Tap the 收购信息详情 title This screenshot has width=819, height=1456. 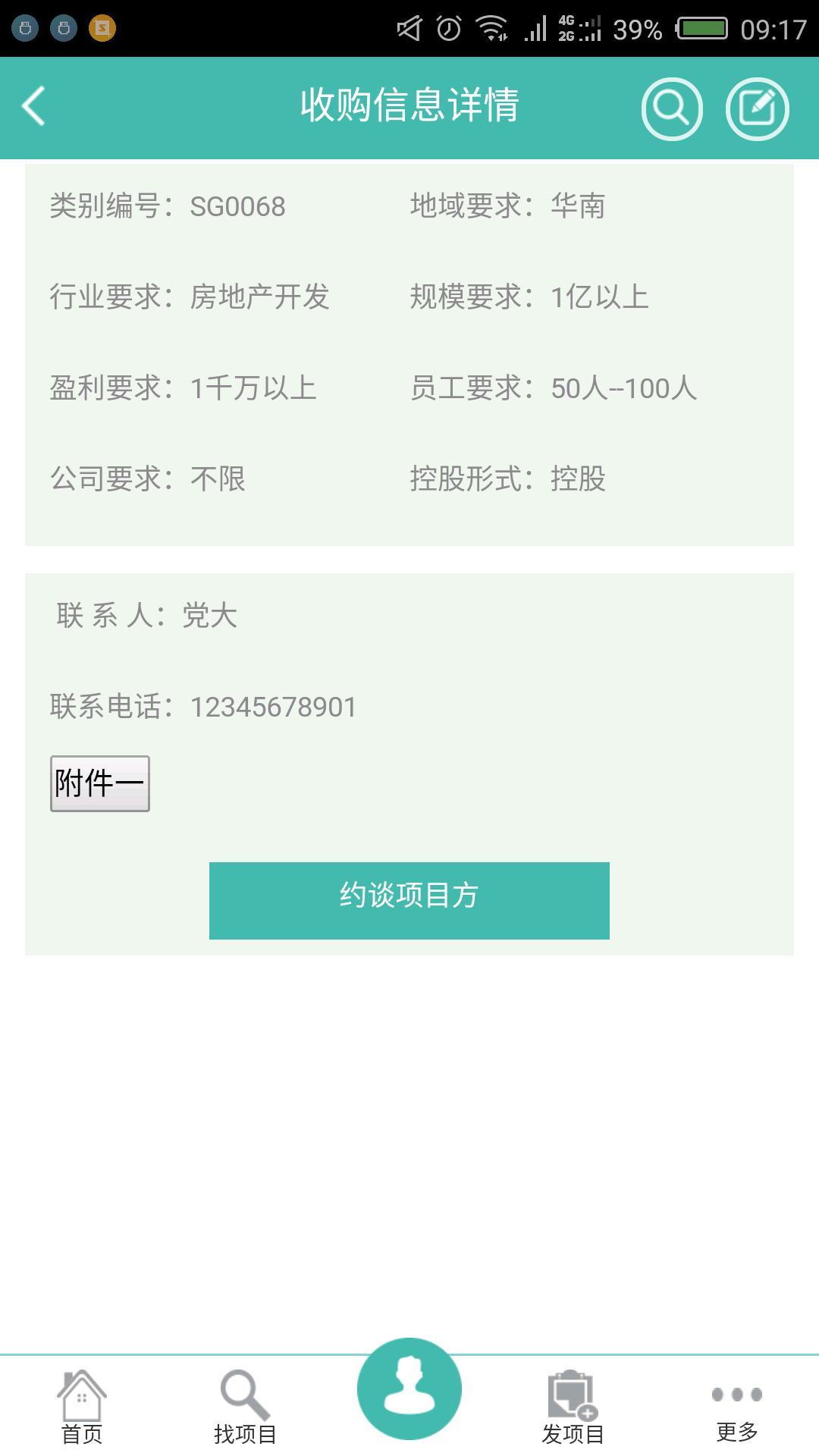point(409,106)
